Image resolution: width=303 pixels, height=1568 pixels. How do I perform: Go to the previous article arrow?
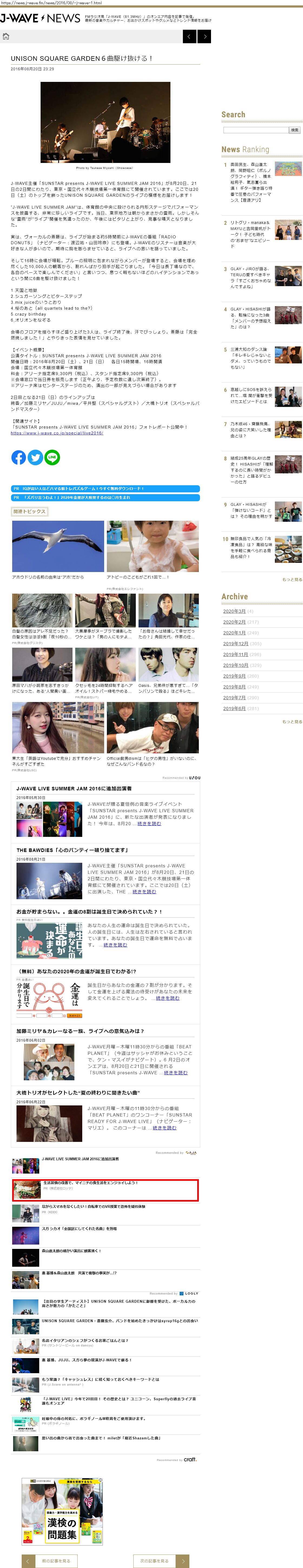pos(190,36)
